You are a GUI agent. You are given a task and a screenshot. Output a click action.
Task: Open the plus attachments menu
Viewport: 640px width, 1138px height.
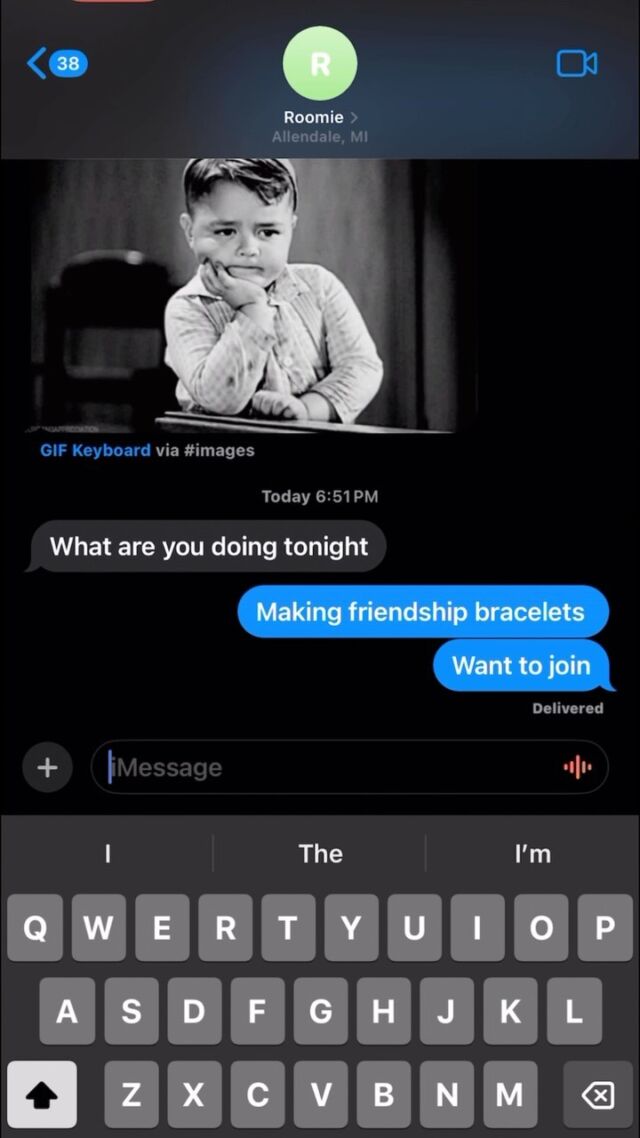pos(46,768)
